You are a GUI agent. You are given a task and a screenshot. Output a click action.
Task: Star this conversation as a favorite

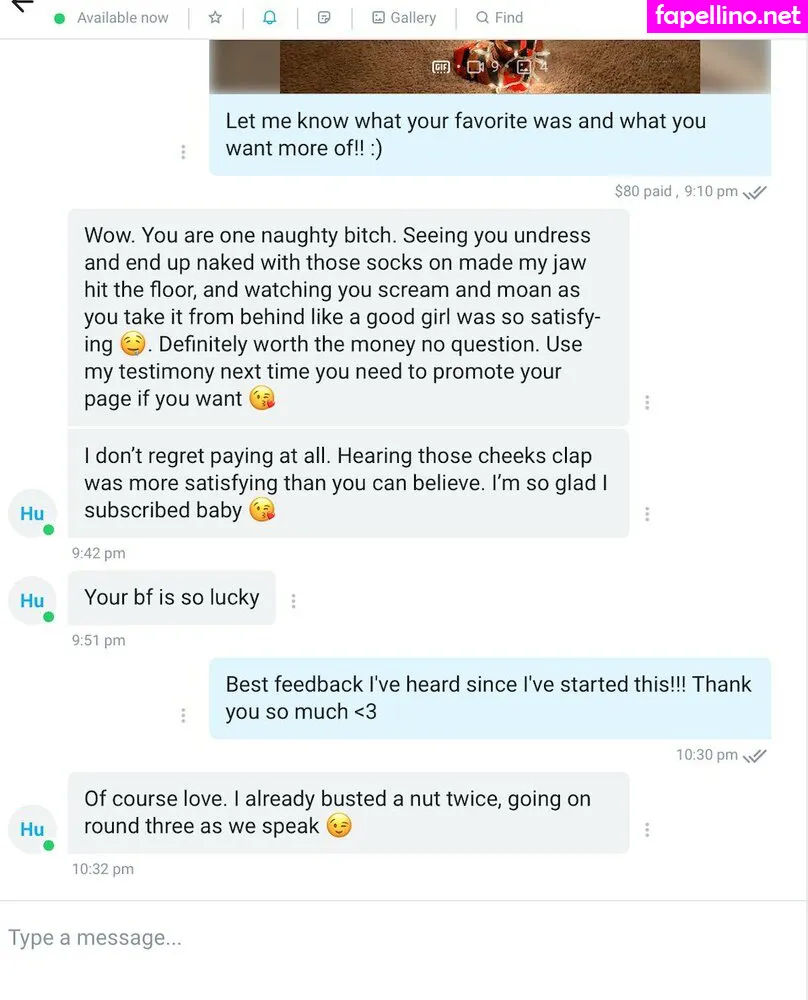215,17
